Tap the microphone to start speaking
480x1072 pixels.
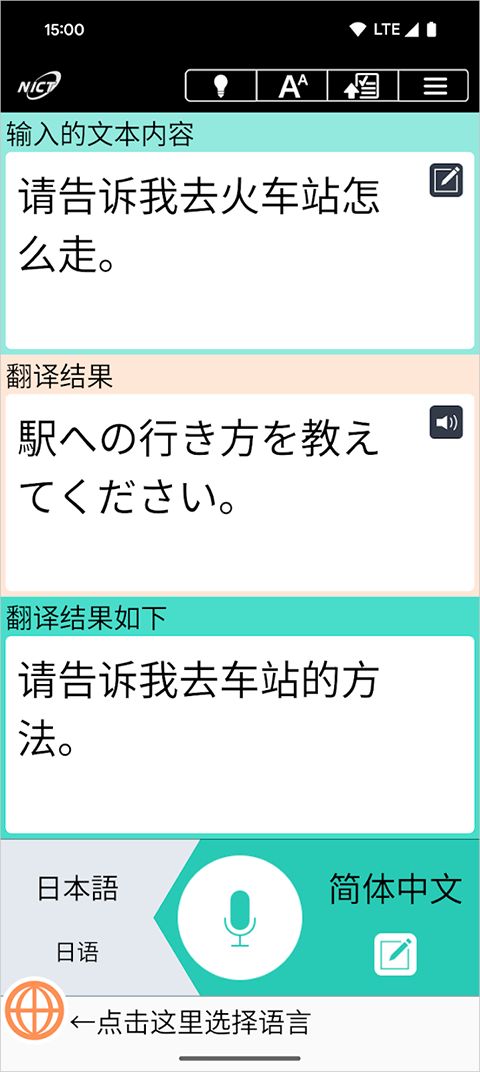click(240, 917)
